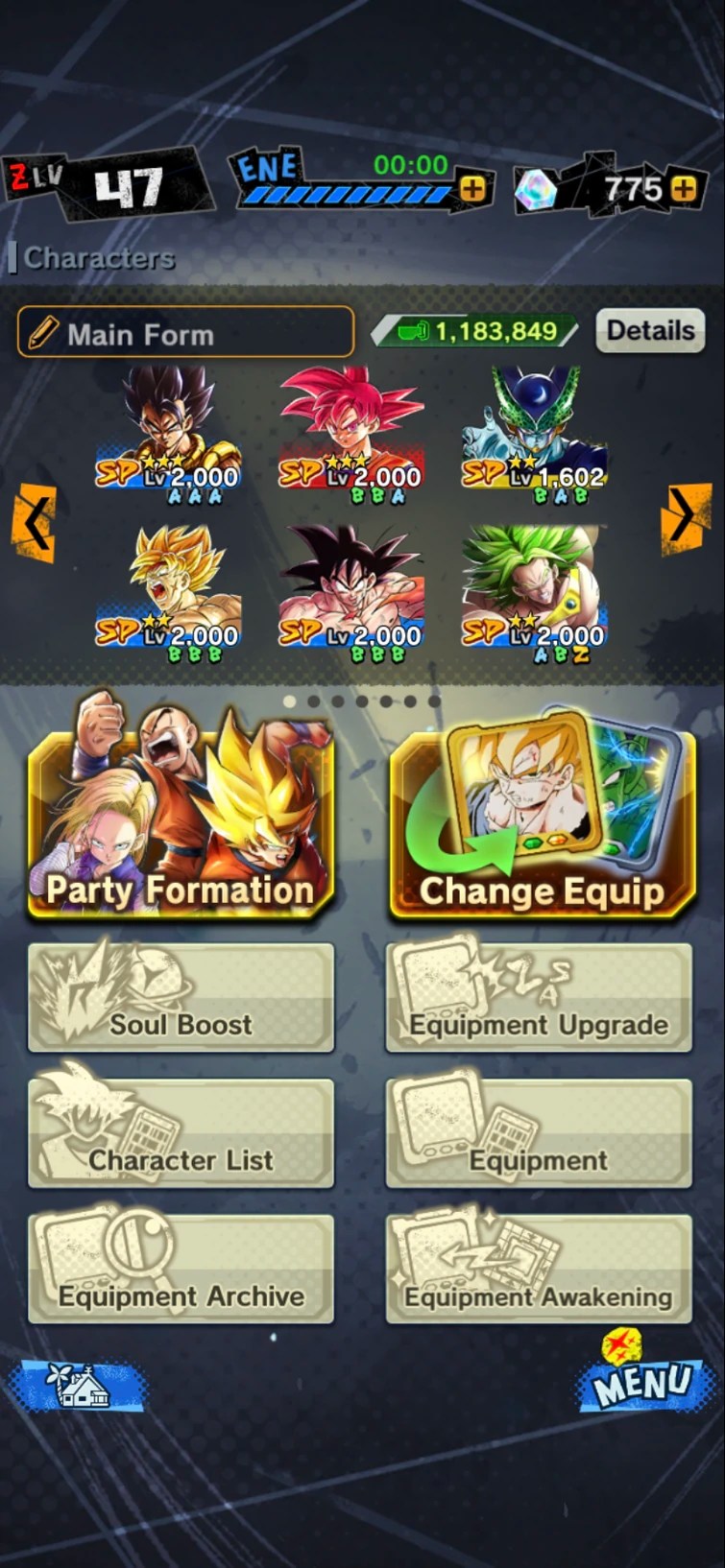Open party Details
Screen dimensions: 725x1568
coord(650,331)
